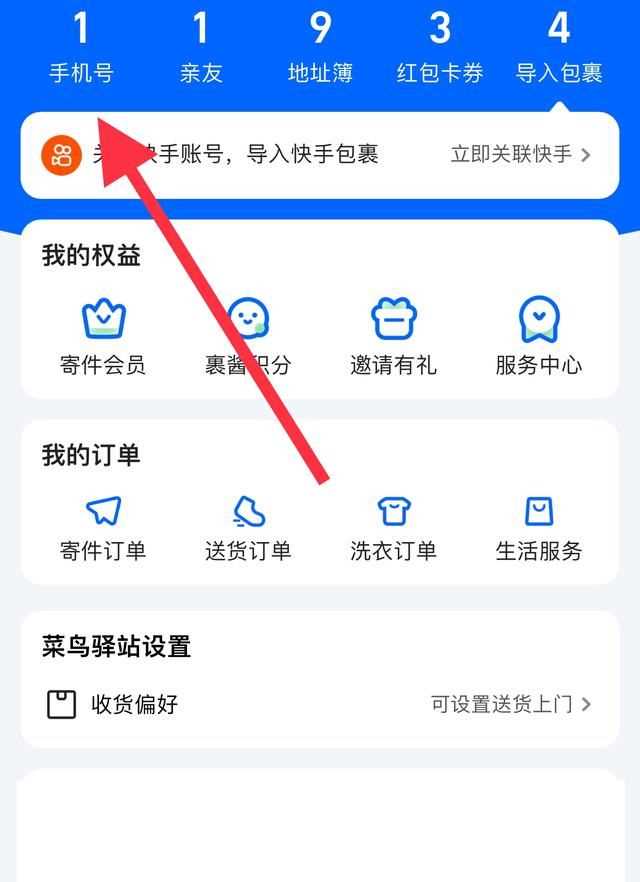
Task: Open 裹酱积分 points
Action: [248, 337]
